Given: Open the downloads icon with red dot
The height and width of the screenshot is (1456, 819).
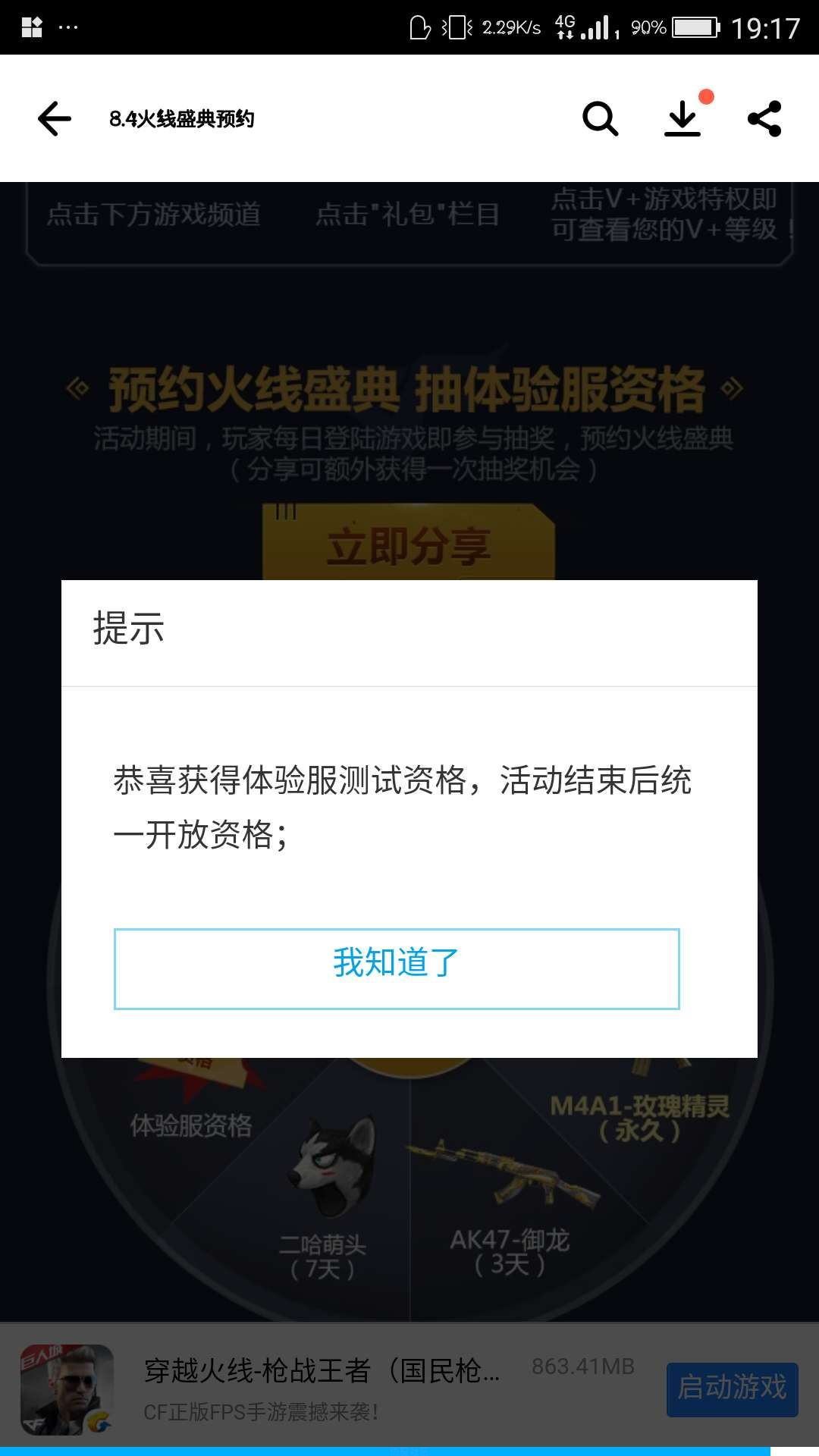Looking at the screenshot, I should coord(683,119).
